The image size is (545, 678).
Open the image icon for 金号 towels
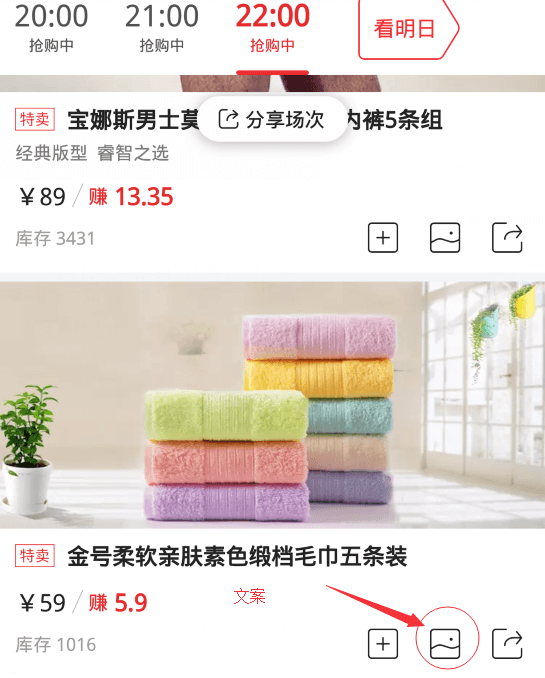445,644
